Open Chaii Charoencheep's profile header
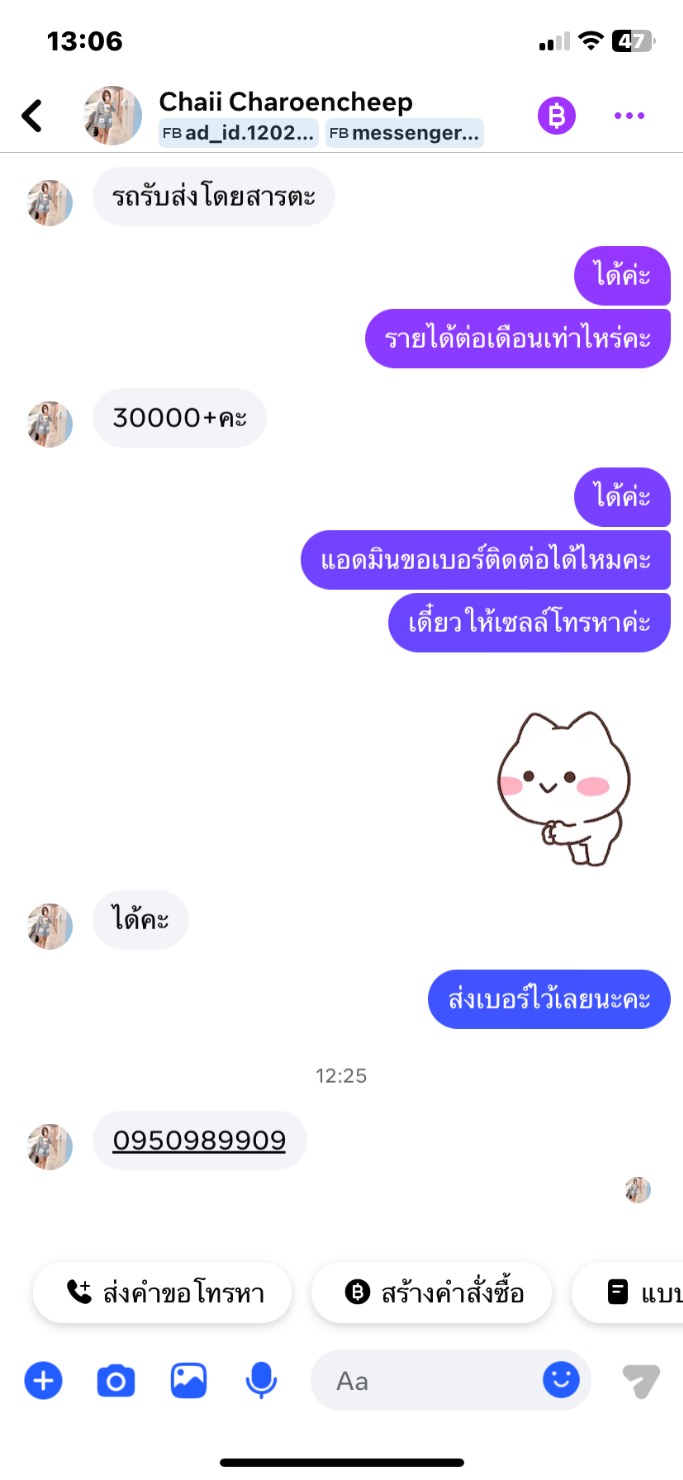 (x=285, y=102)
